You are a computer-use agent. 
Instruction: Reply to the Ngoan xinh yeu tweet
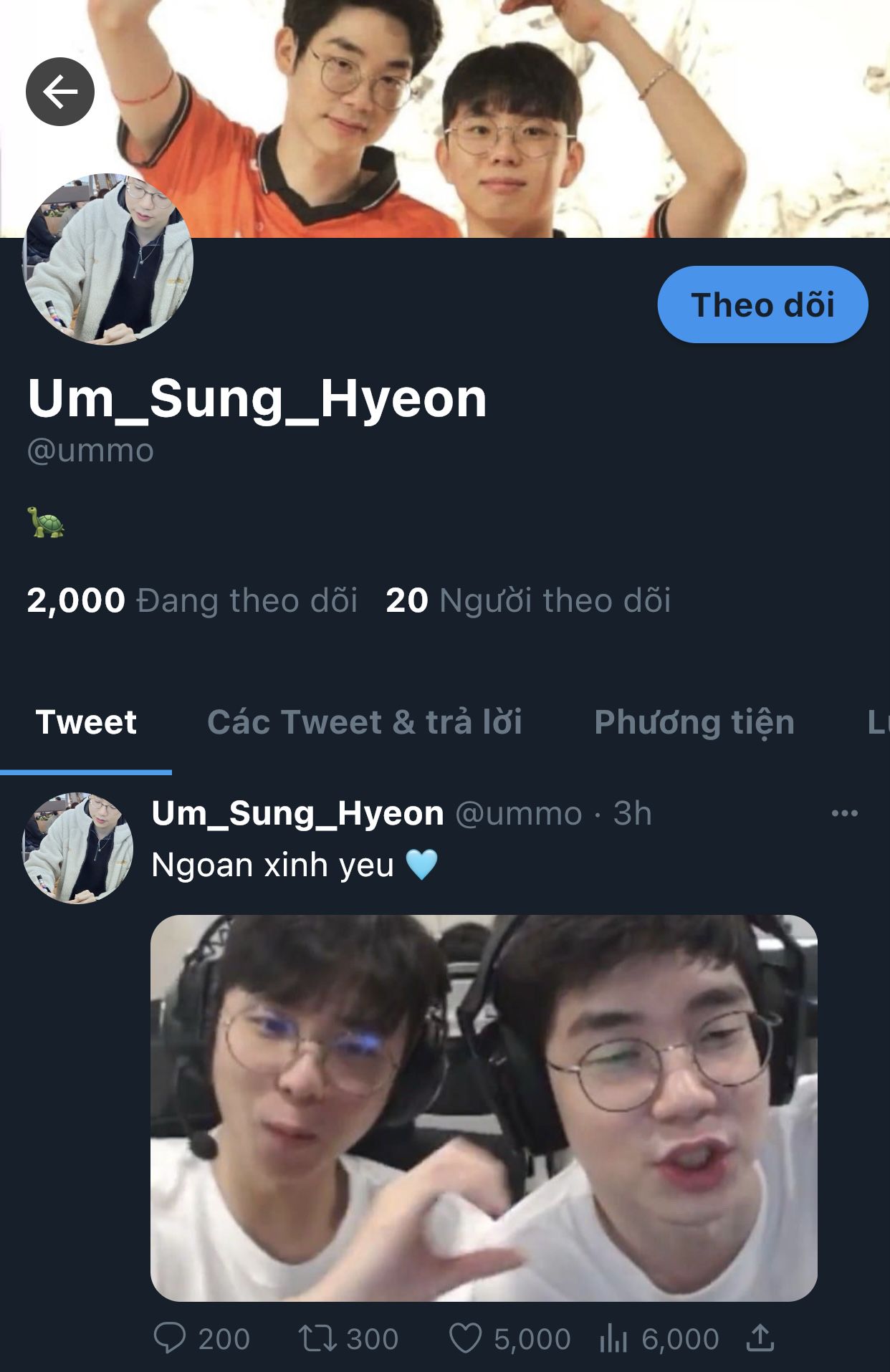point(170,1338)
